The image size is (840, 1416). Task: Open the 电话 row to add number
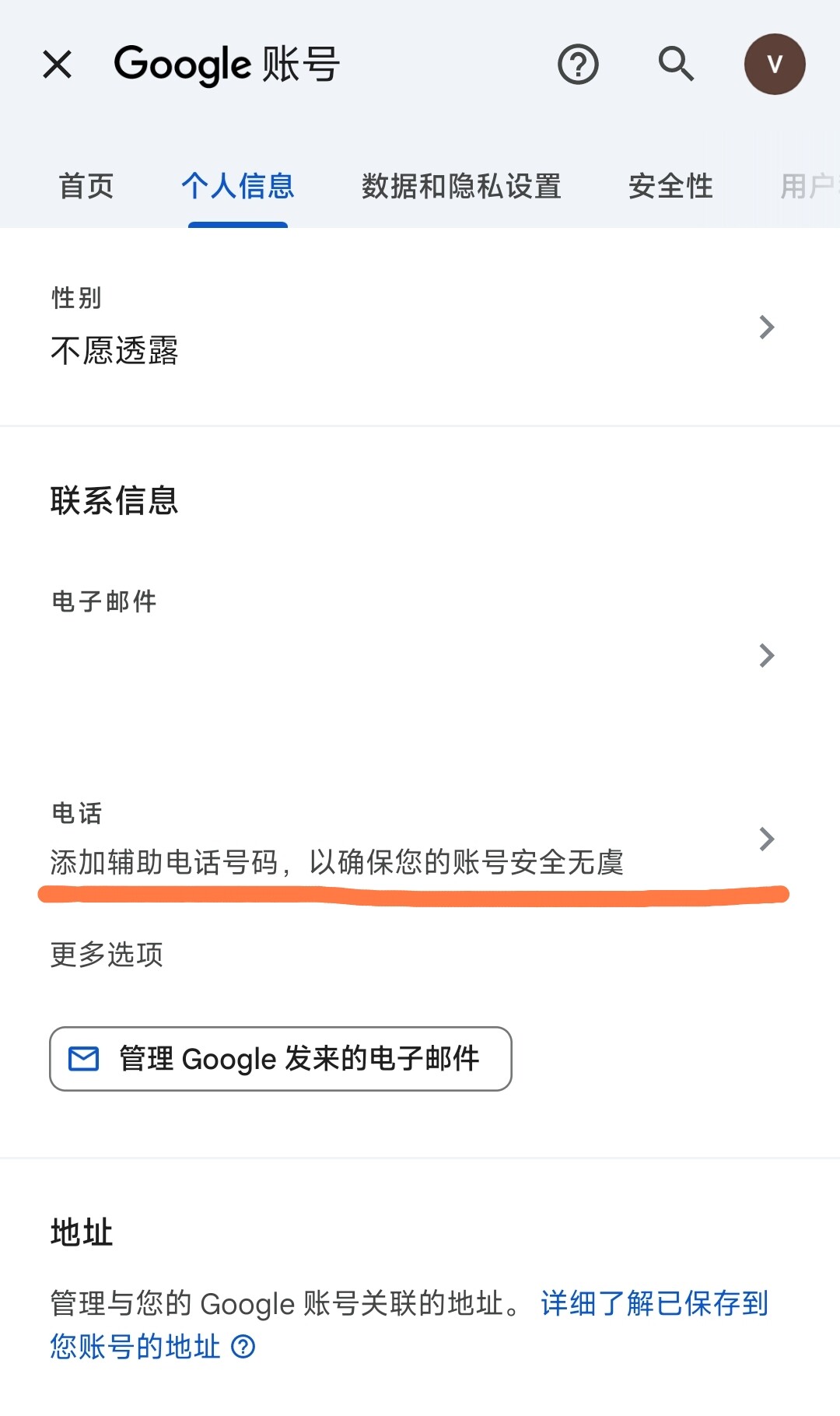tap(420, 839)
